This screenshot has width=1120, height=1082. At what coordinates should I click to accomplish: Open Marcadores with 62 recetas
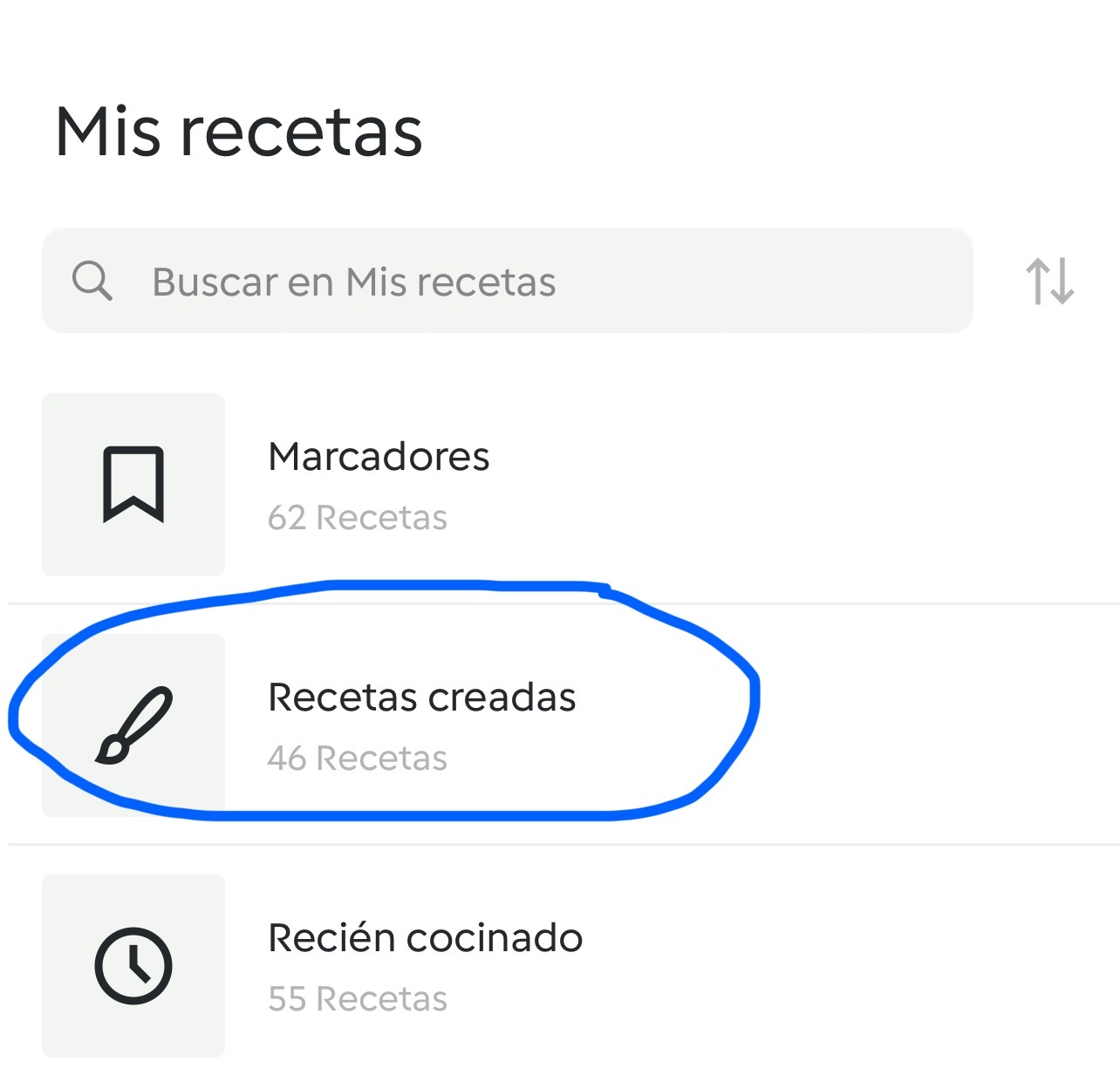tap(379, 484)
